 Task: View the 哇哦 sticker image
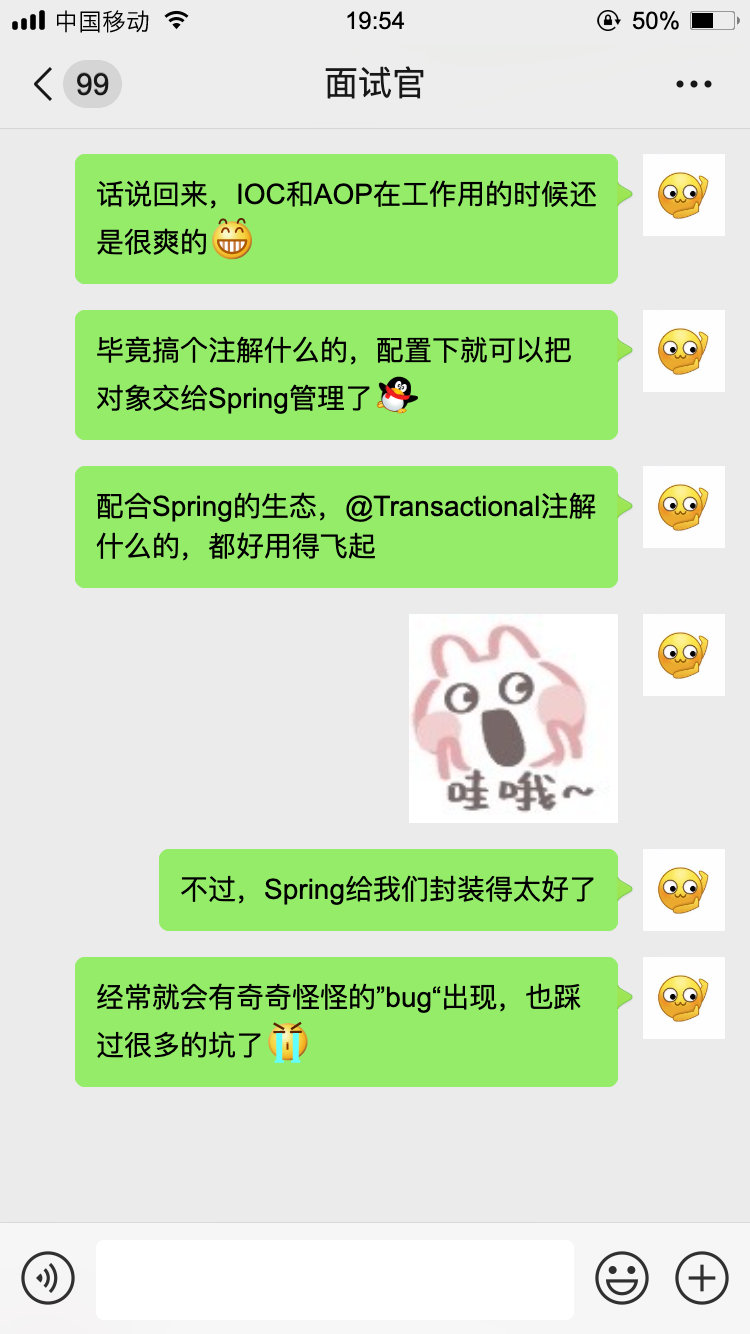tap(513, 718)
